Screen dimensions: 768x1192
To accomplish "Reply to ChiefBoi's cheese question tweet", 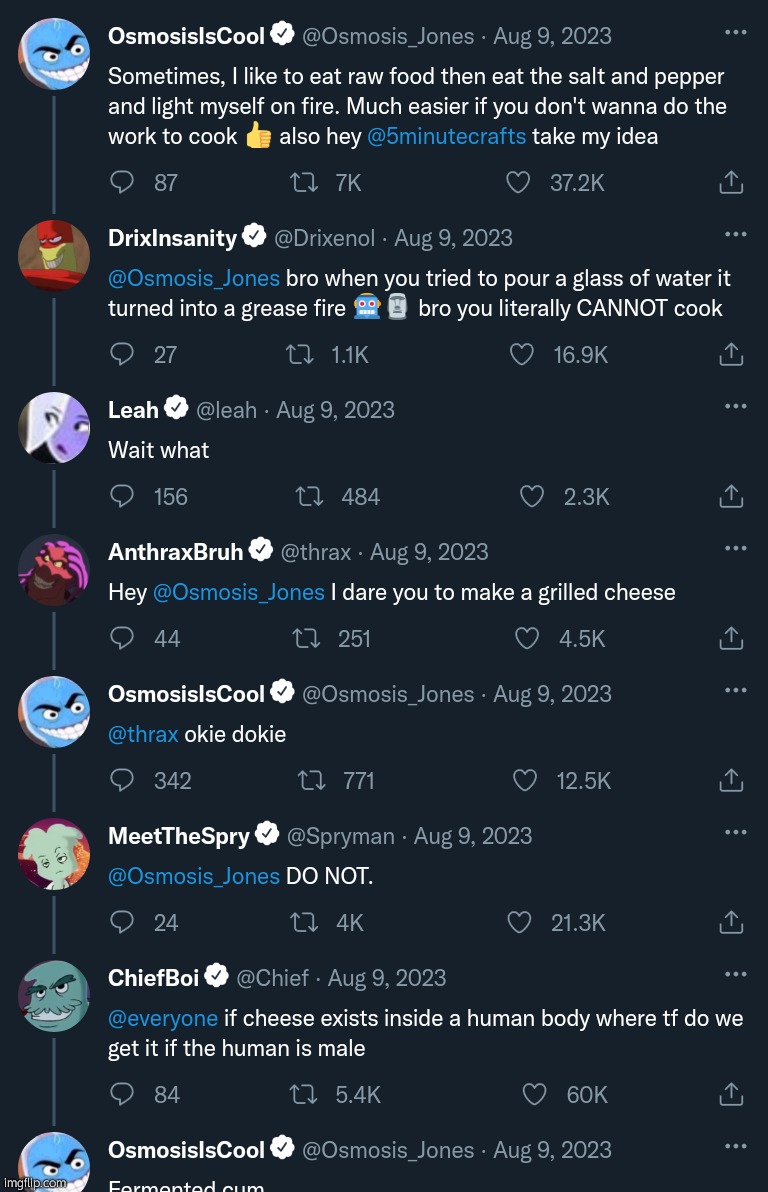I will pyautogui.click(x=122, y=1094).
